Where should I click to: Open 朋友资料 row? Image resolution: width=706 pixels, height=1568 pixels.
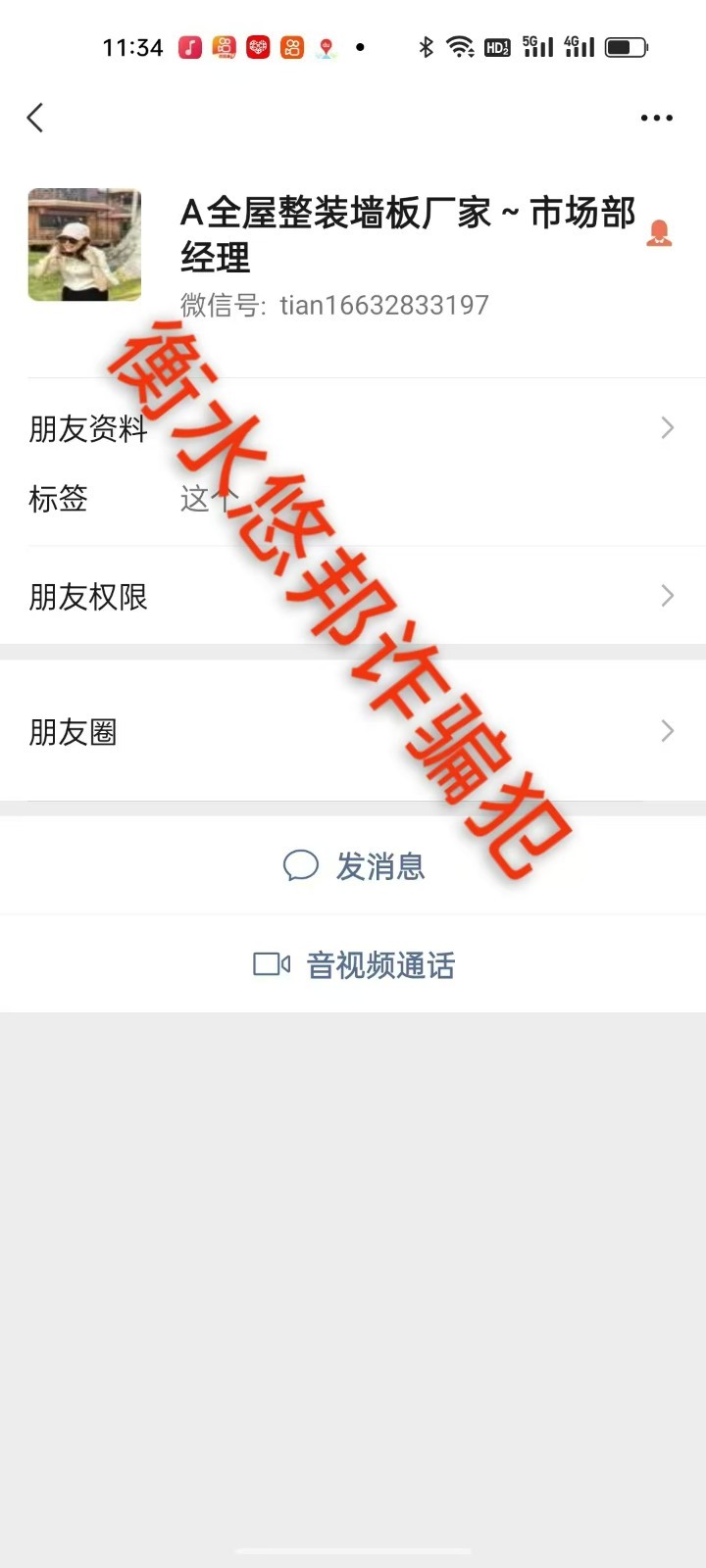353,428
